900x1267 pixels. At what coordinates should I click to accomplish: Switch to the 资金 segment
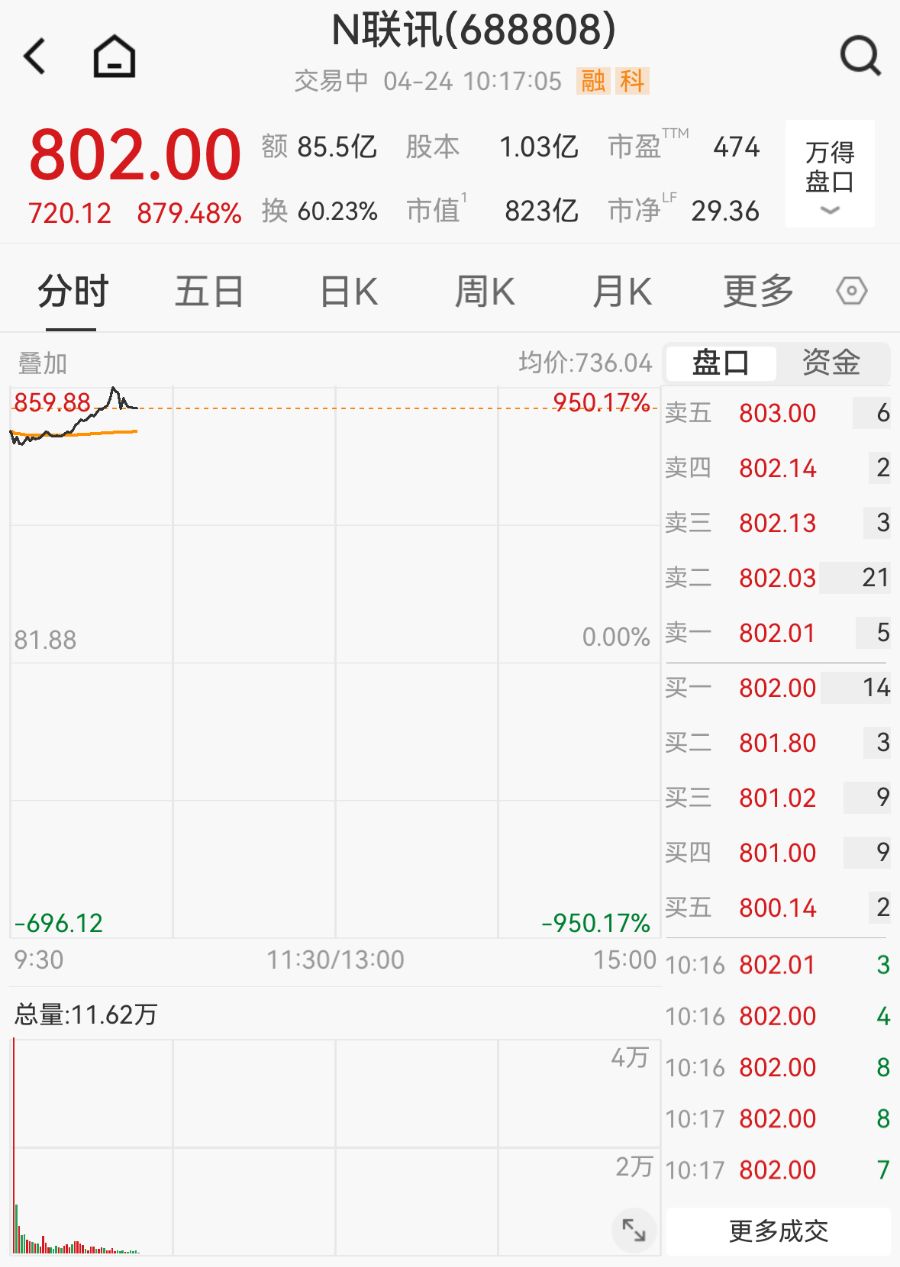click(831, 362)
